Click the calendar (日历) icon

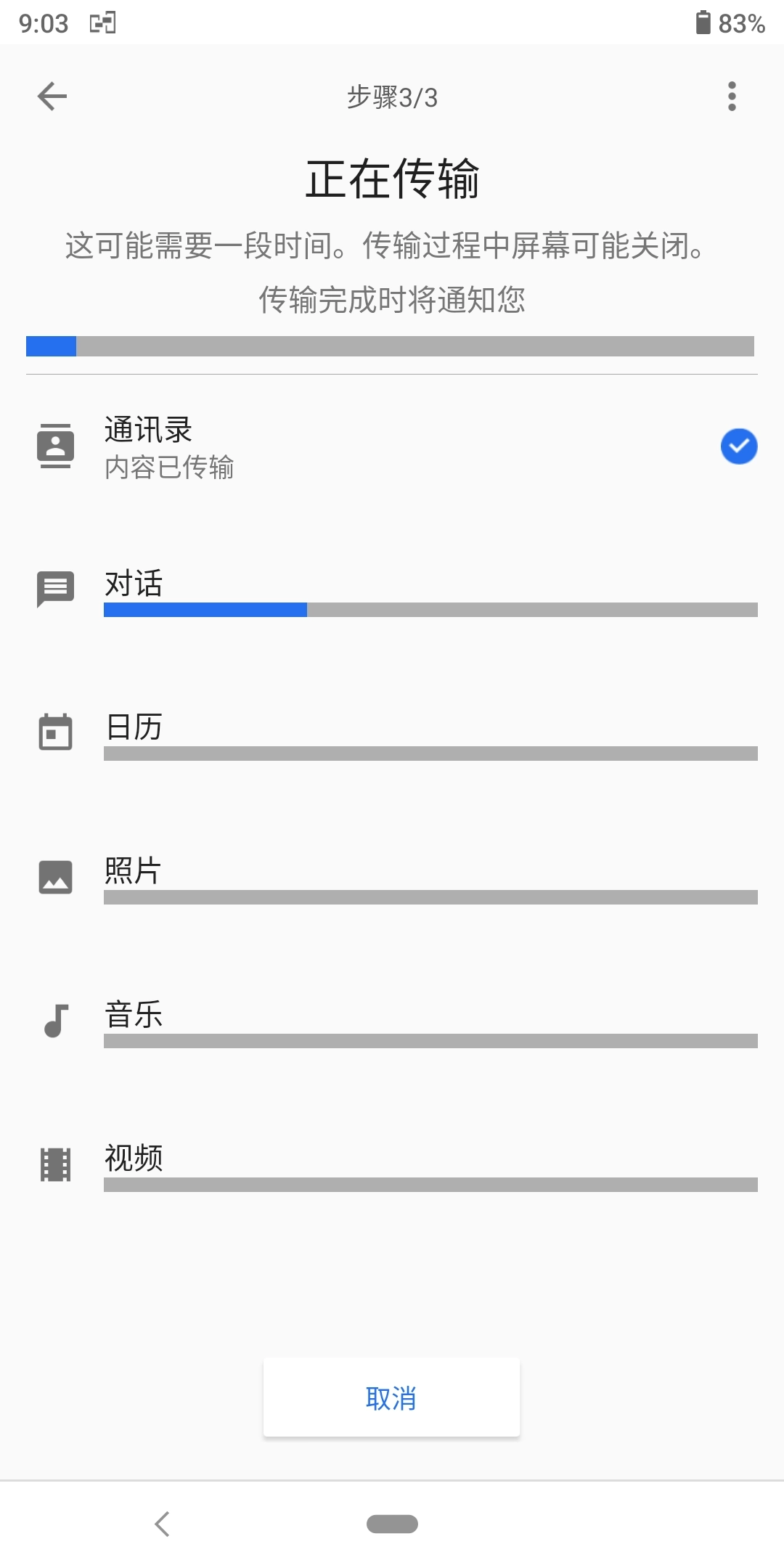(54, 732)
